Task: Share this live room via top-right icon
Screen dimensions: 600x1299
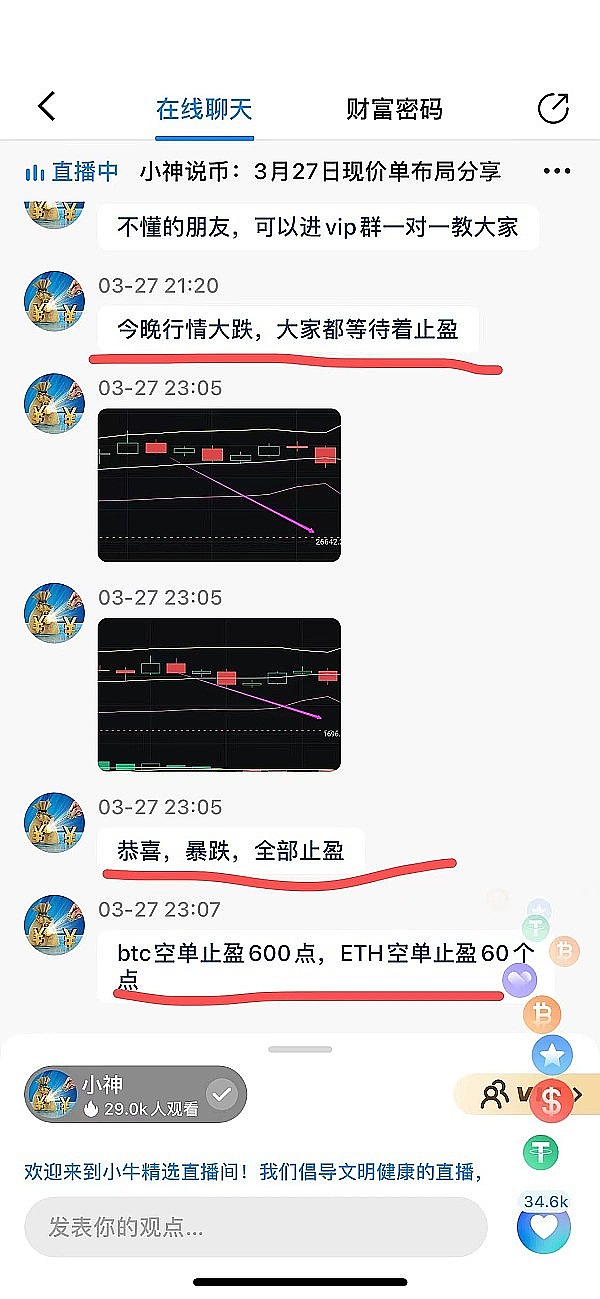Action: [x=553, y=108]
